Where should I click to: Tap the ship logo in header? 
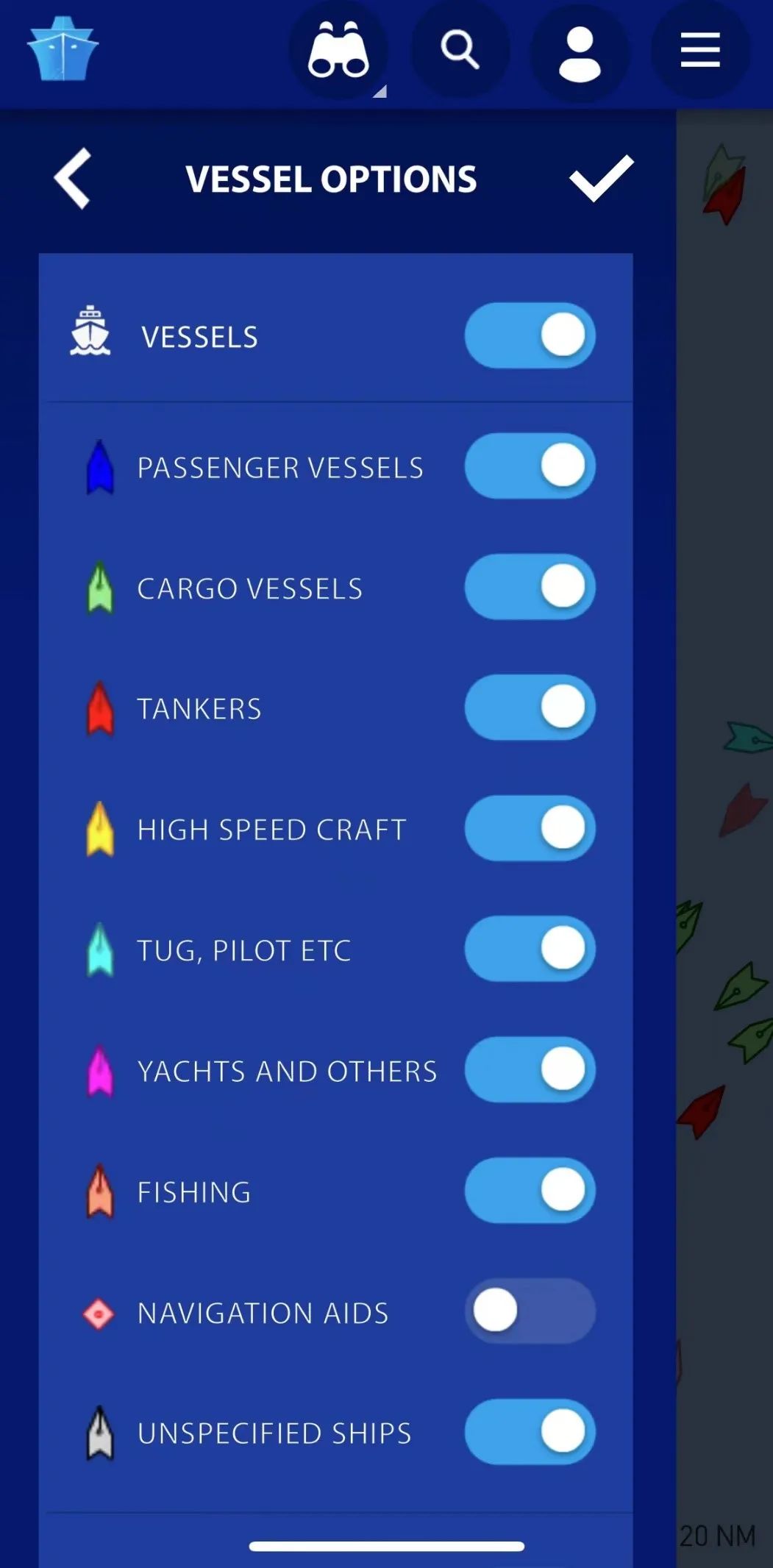(63, 49)
